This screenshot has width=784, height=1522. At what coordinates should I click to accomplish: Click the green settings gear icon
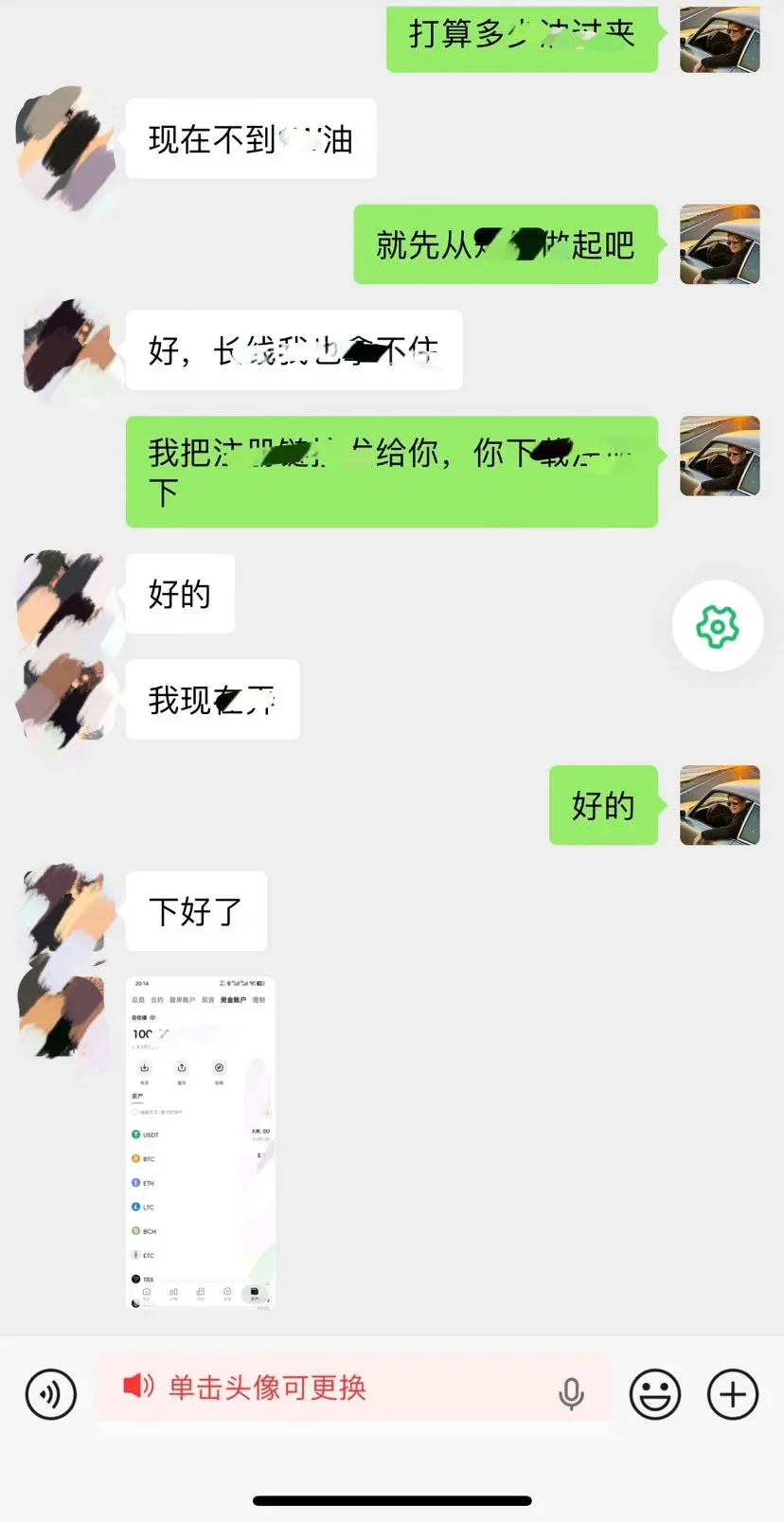point(717,626)
